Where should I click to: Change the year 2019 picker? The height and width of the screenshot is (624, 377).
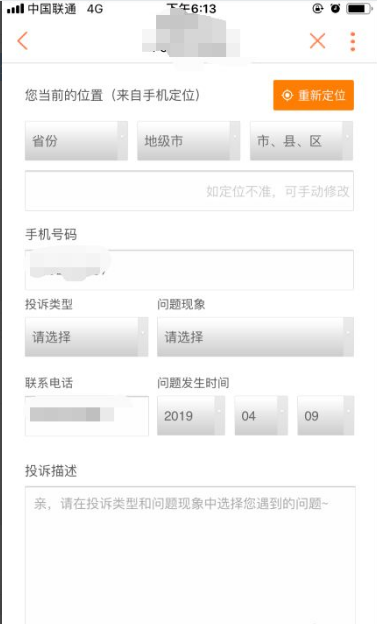pos(191,415)
